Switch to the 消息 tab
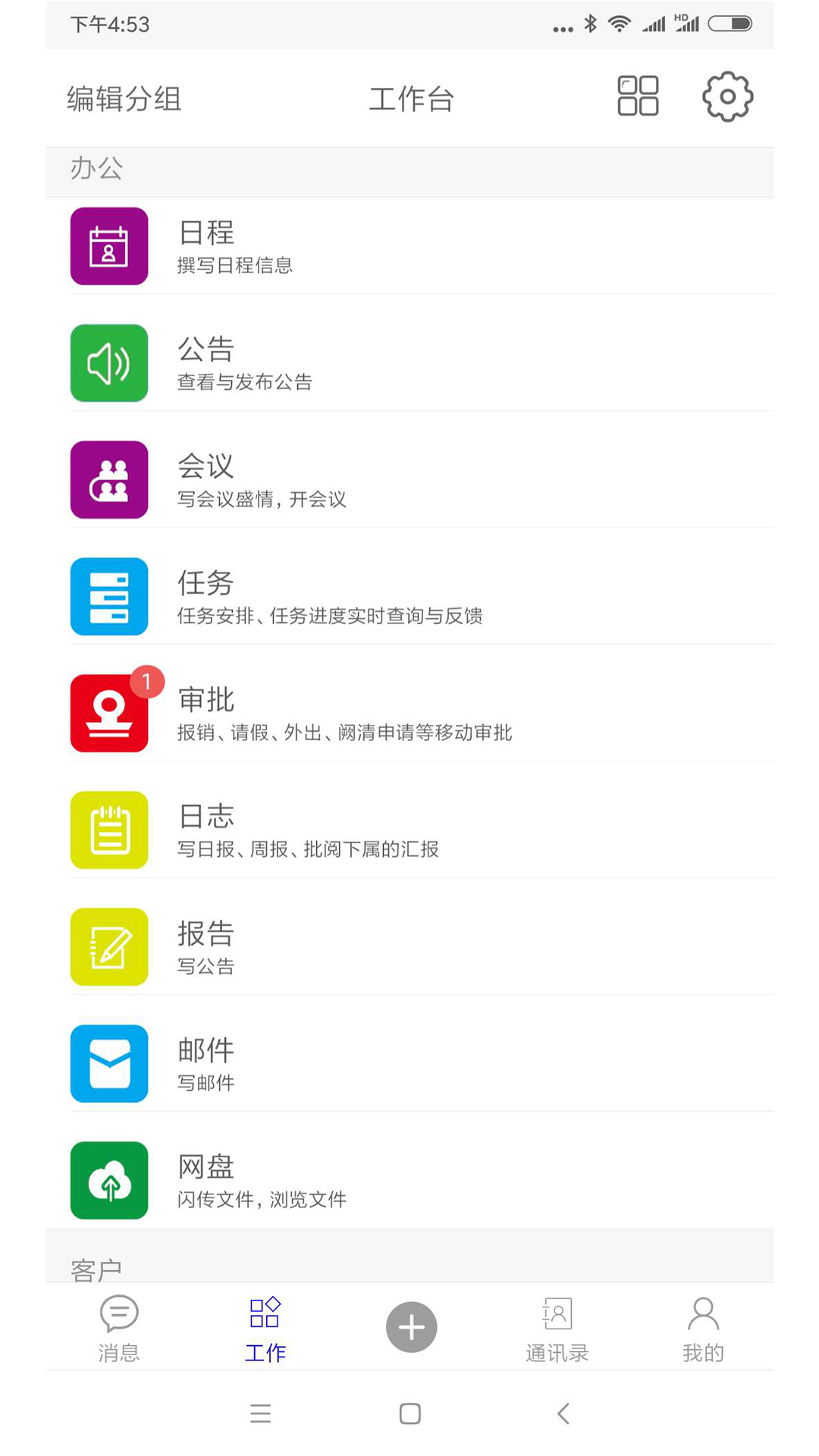The height and width of the screenshot is (1456, 819). [119, 1328]
